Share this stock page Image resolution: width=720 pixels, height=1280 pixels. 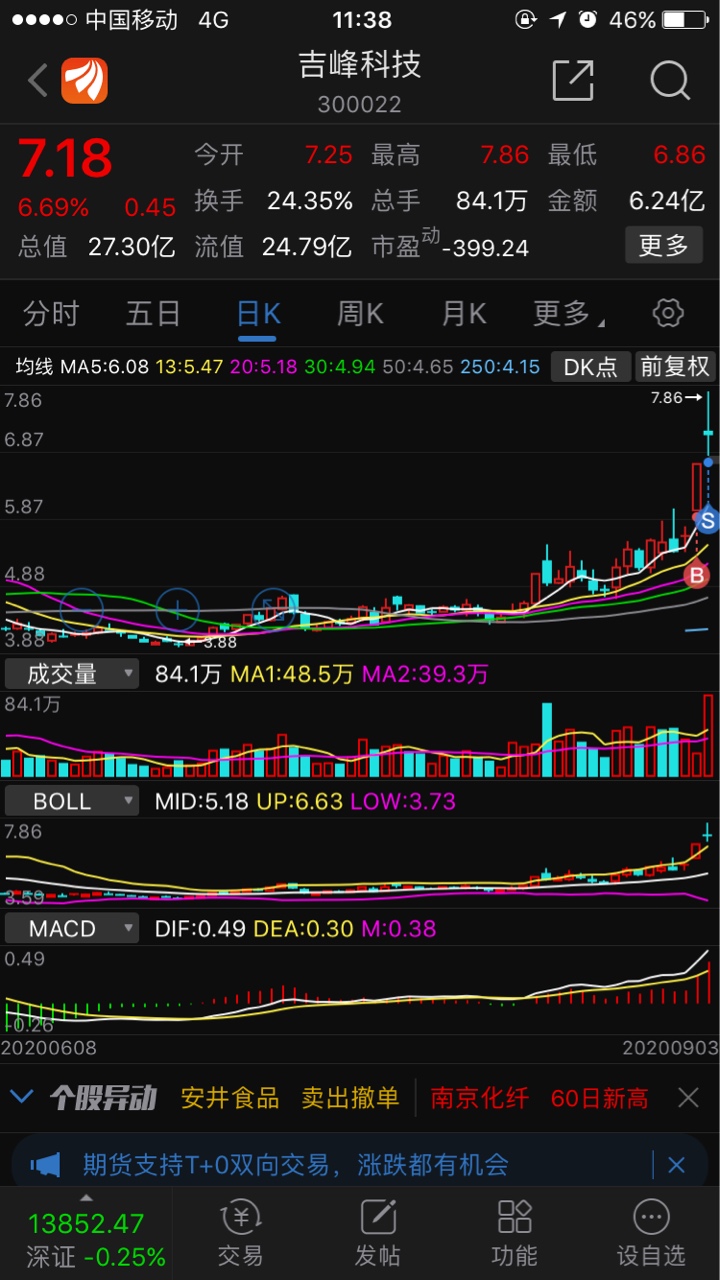(x=573, y=80)
